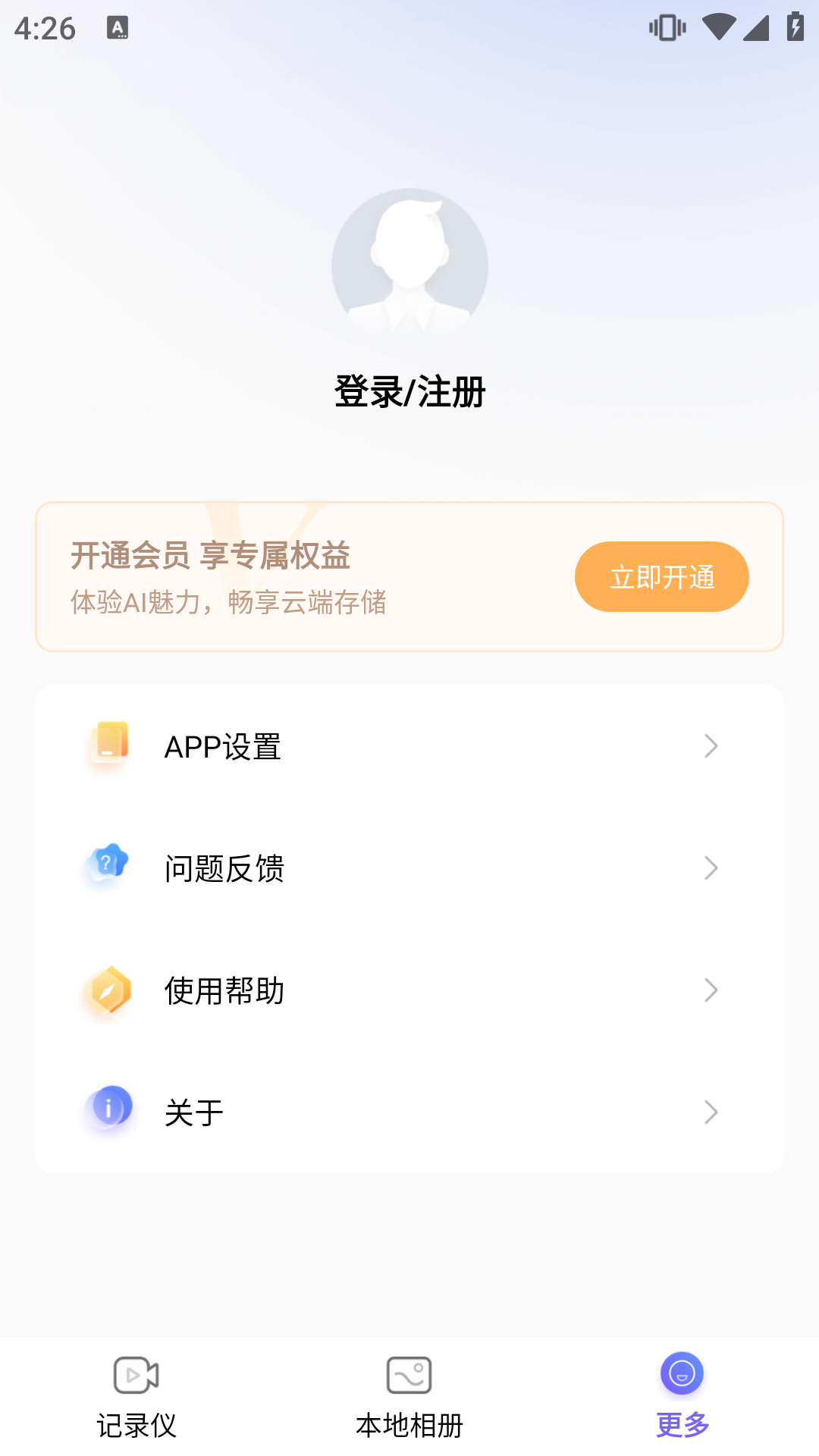
Task: Tap the profile avatar to log in
Action: 409,266
